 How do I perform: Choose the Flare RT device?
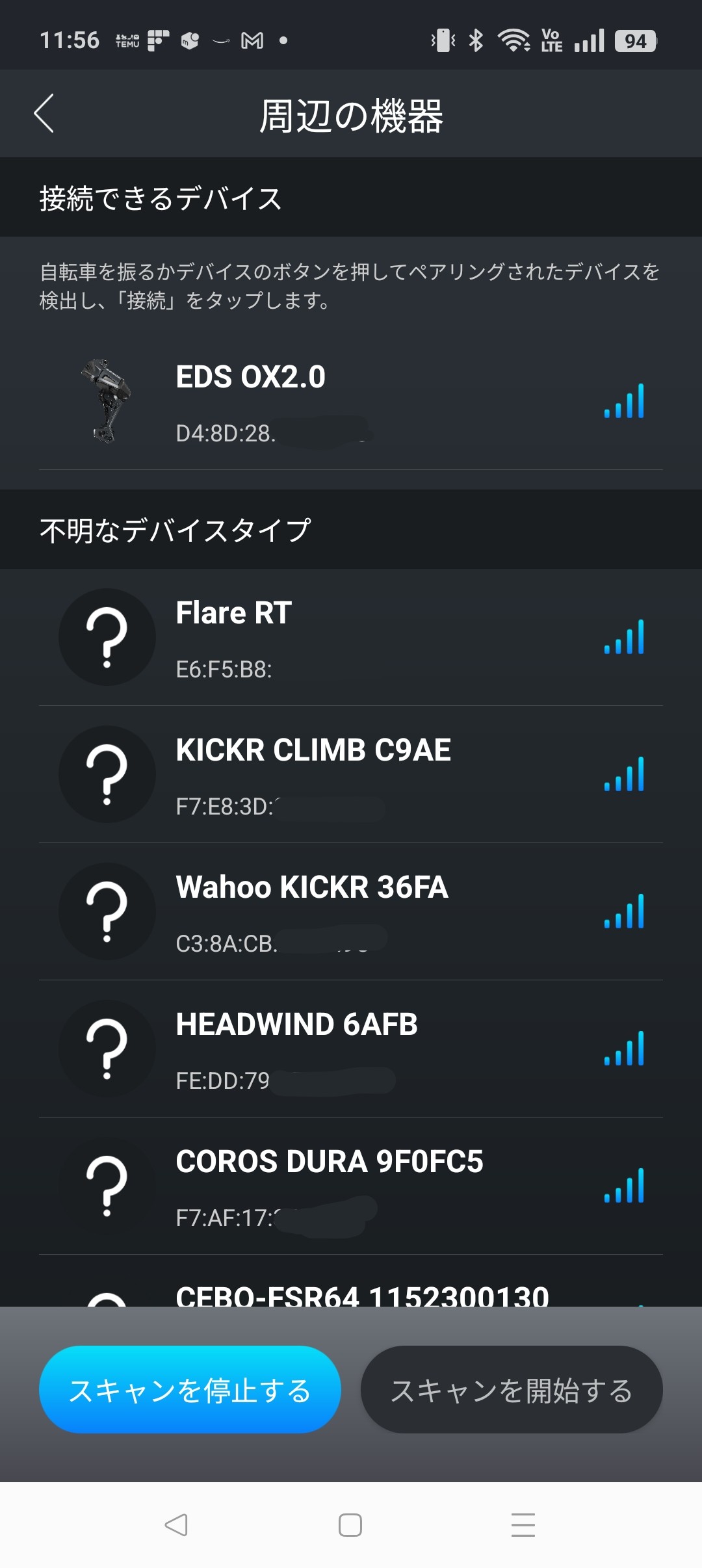point(351,637)
